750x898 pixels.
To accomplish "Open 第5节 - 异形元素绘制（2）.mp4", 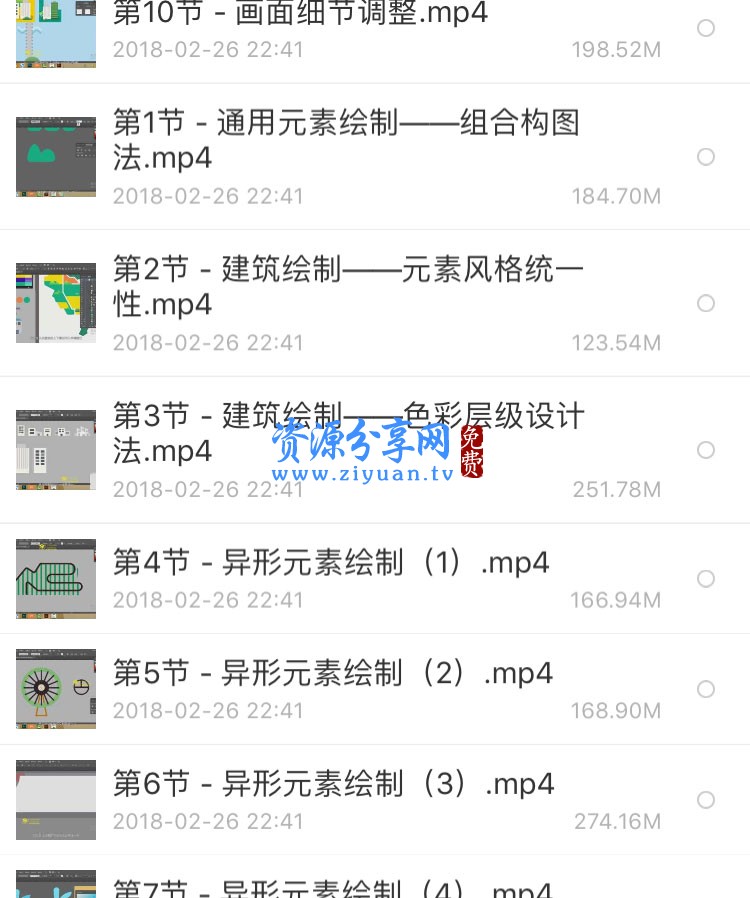I will coord(330,673).
